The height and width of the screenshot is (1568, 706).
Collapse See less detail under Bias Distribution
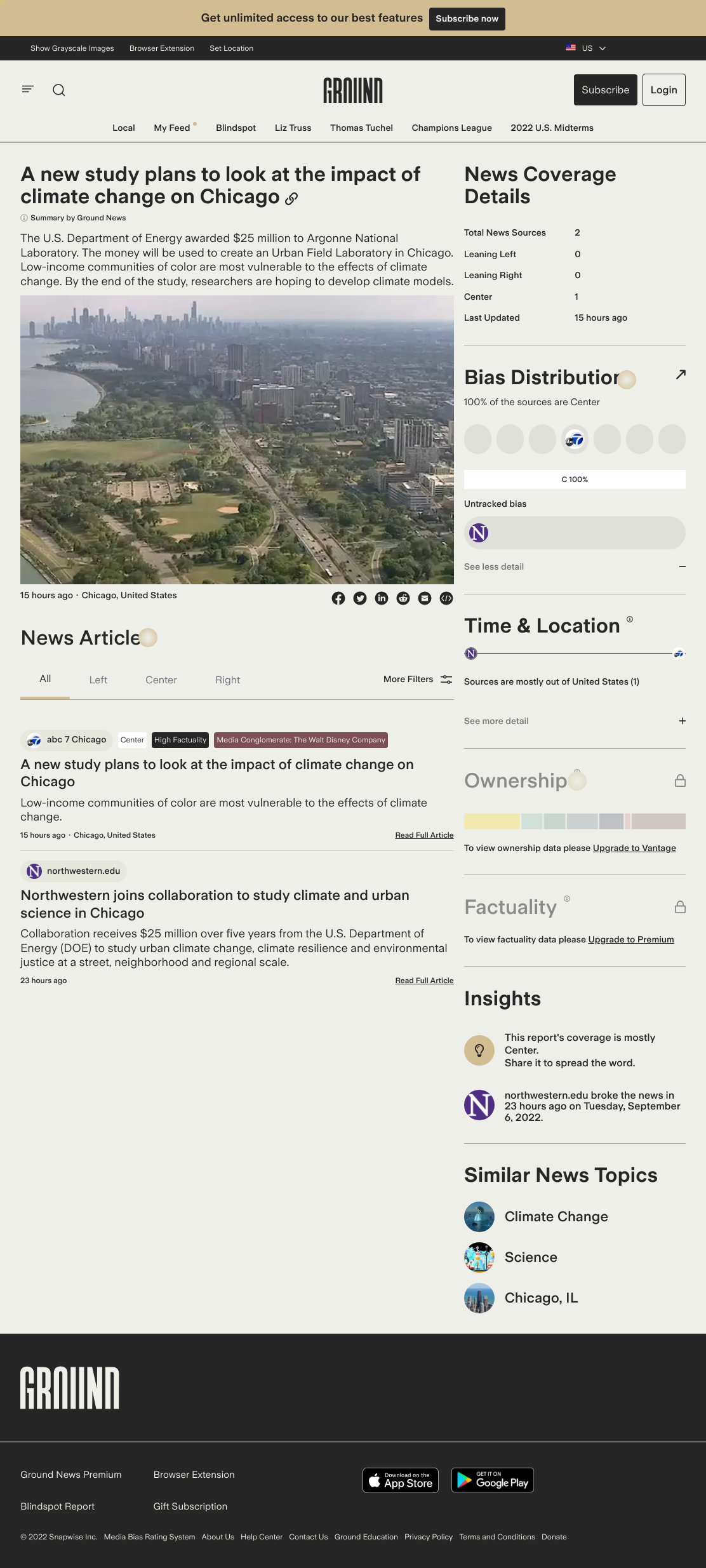click(x=575, y=566)
